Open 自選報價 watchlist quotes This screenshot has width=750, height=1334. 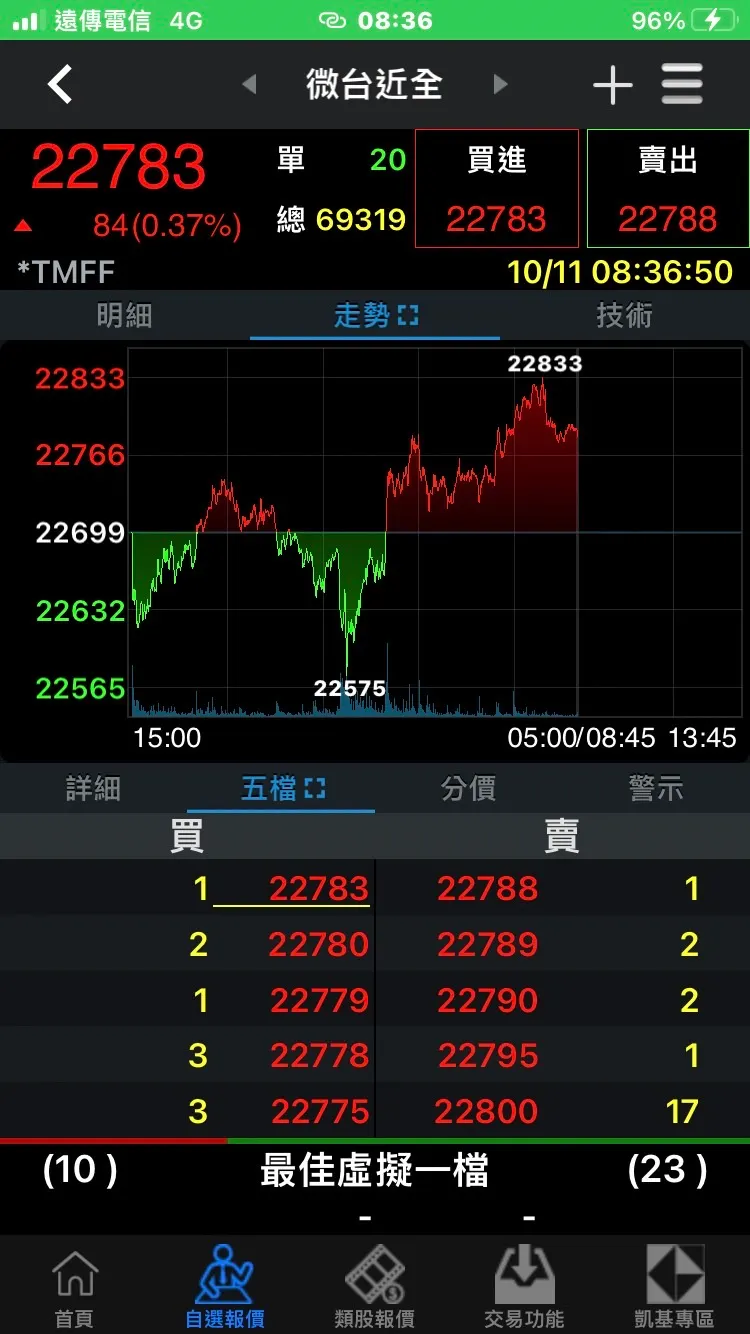[x=225, y=1287]
